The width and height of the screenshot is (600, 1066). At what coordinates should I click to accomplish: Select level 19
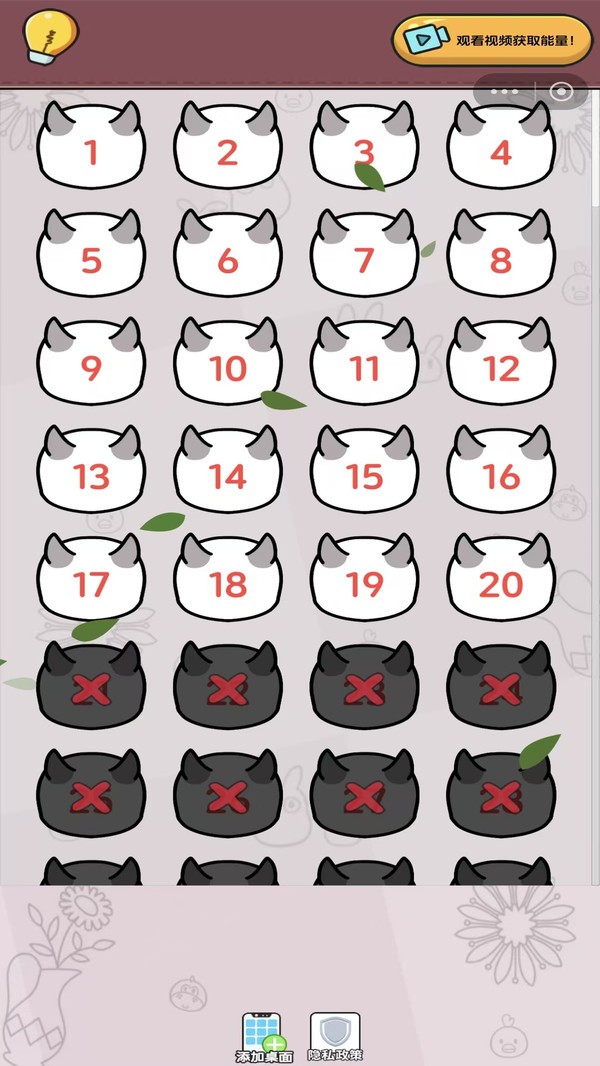tap(364, 577)
